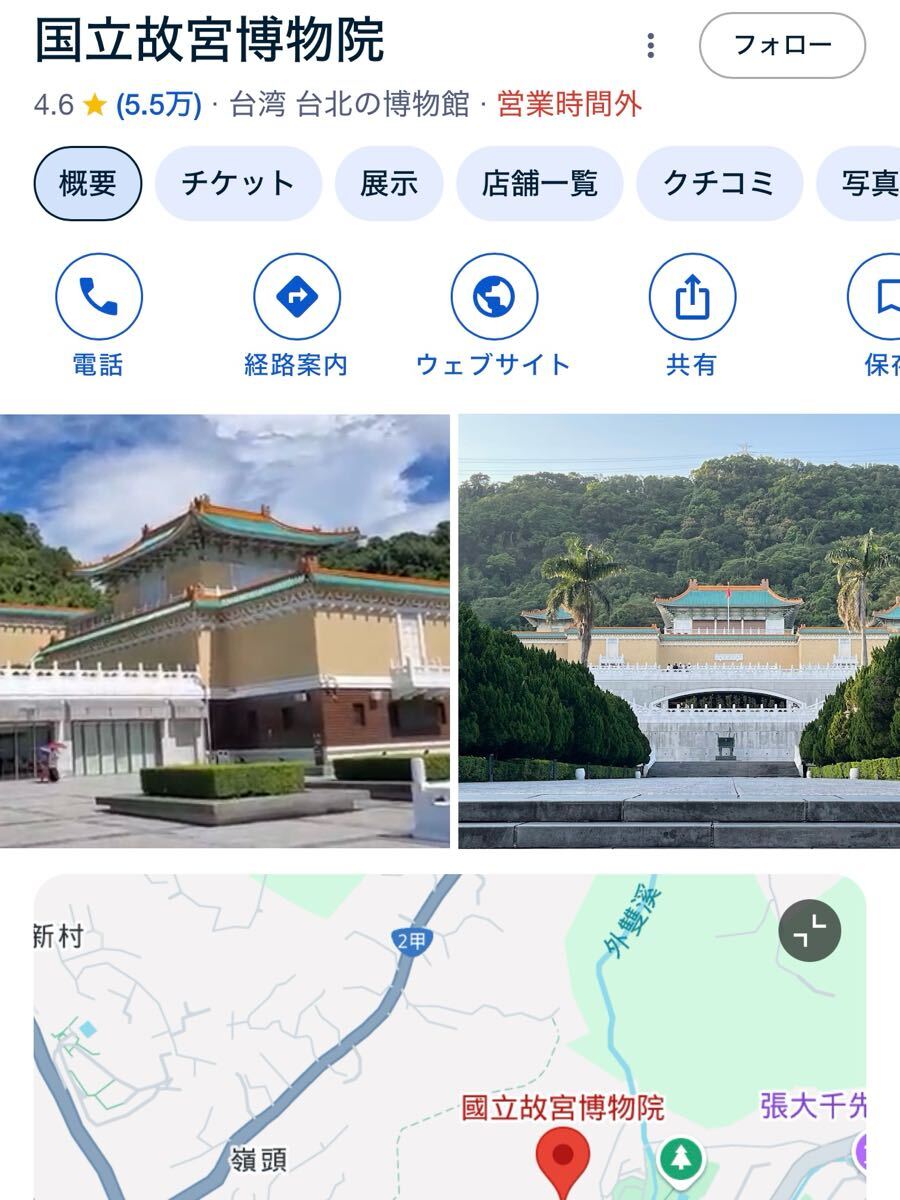Open the 5.5万 reviews link
Viewport: 900px width, 1200px height.
coord(159,104)
